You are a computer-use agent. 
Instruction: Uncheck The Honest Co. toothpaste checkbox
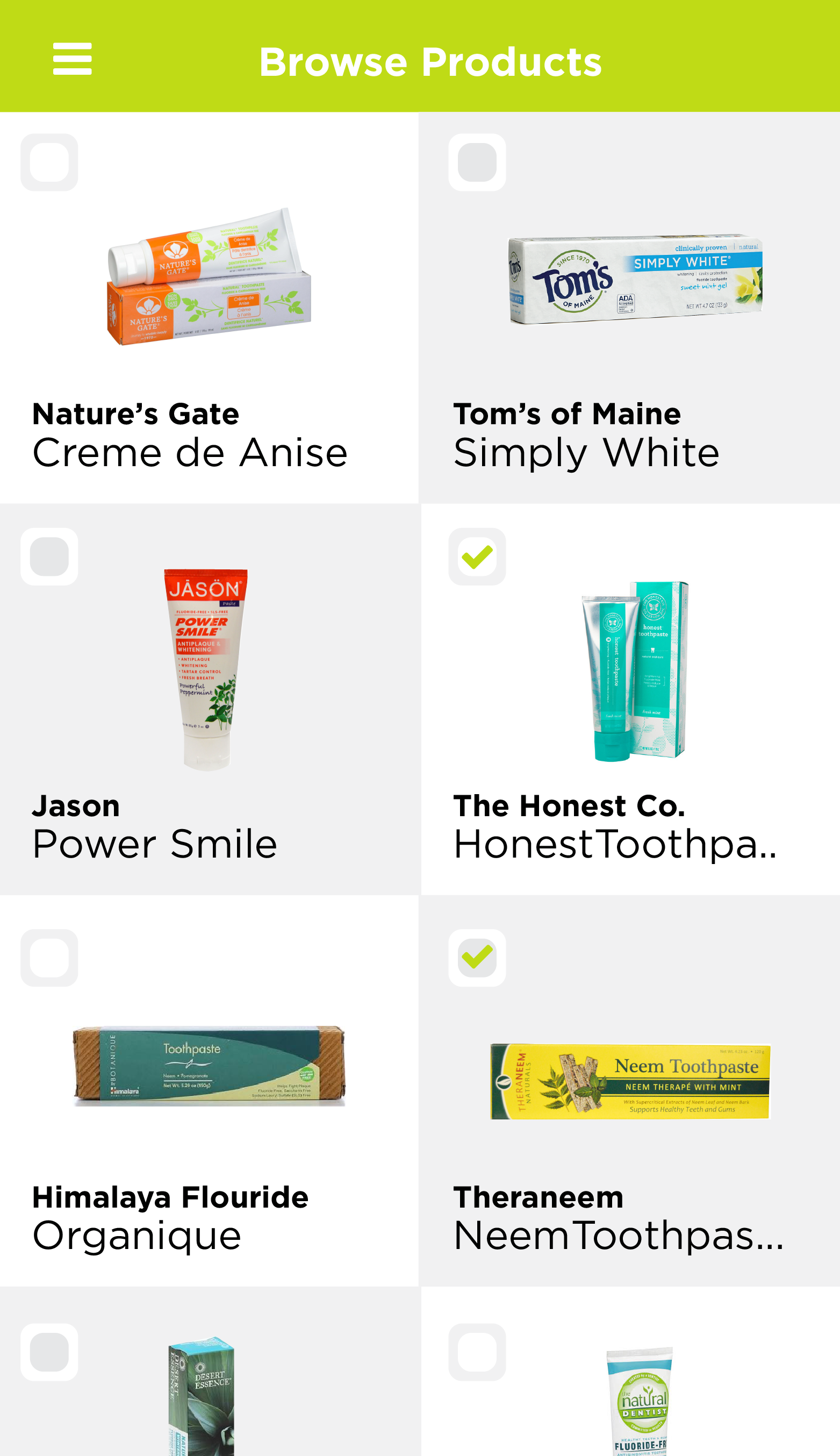pos(477,556)
